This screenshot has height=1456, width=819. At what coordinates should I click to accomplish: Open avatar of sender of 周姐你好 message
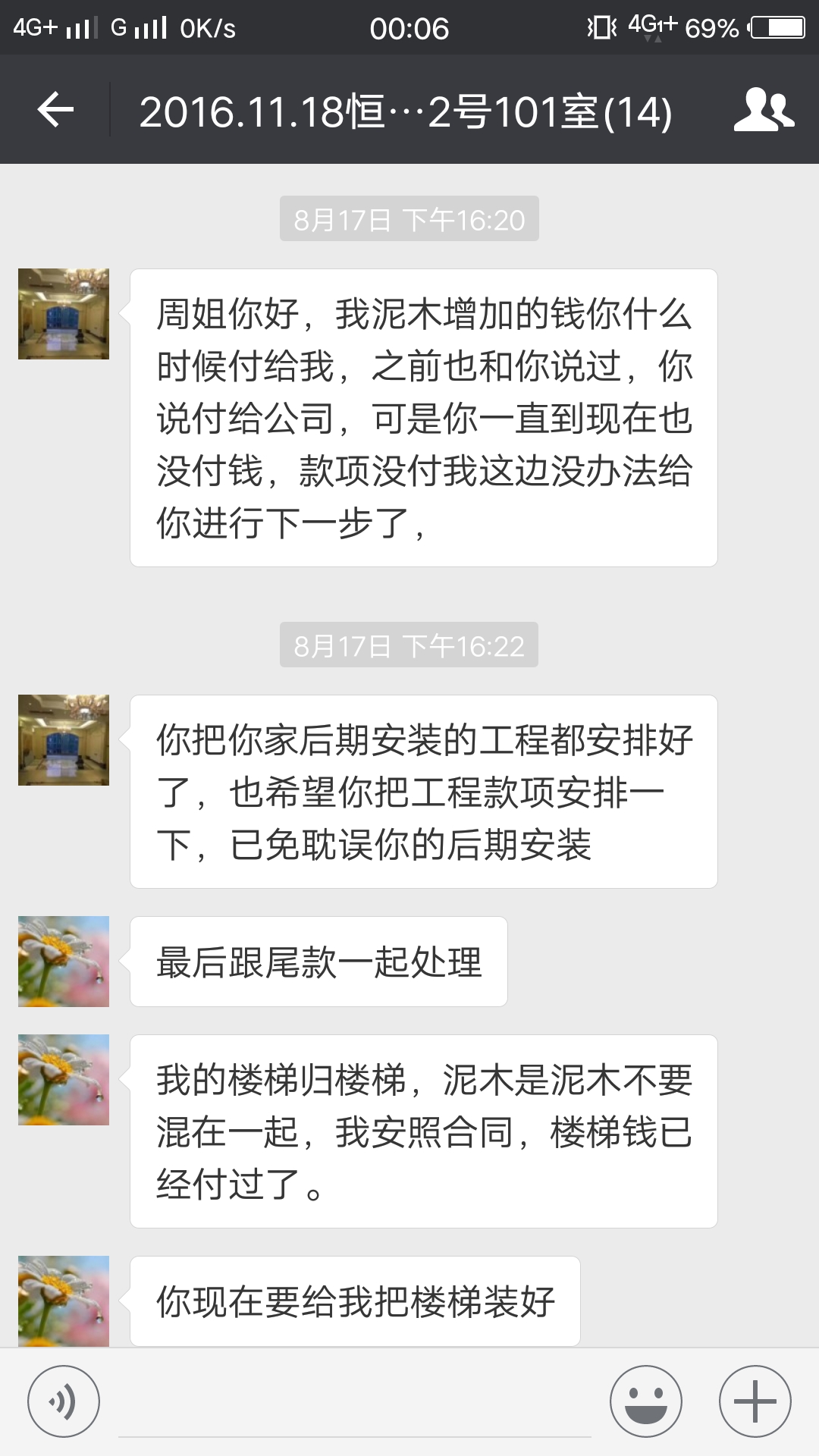click(64, 314)
